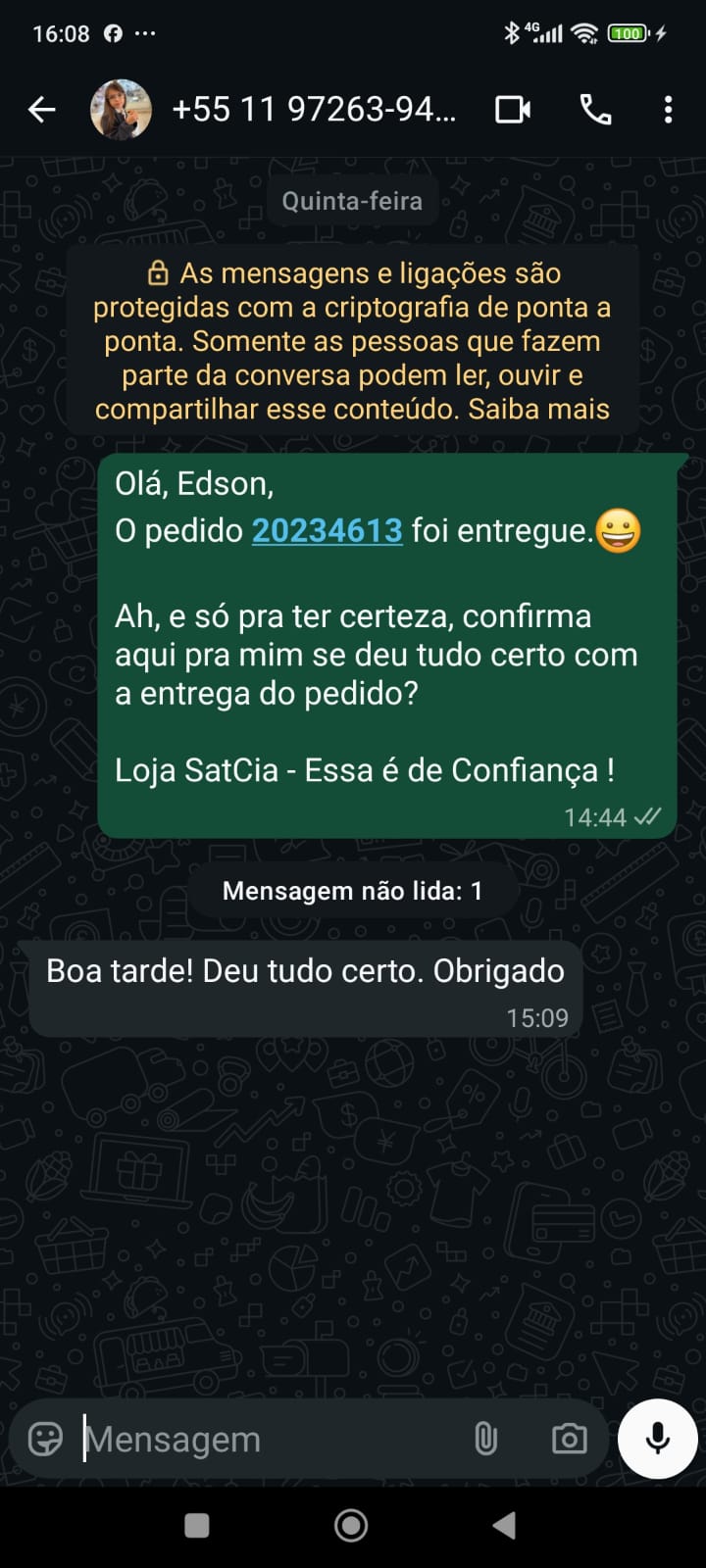This screenshot has height=1568, width=706.
Task: Attach a file with the paperclip
Action: 486,1439
